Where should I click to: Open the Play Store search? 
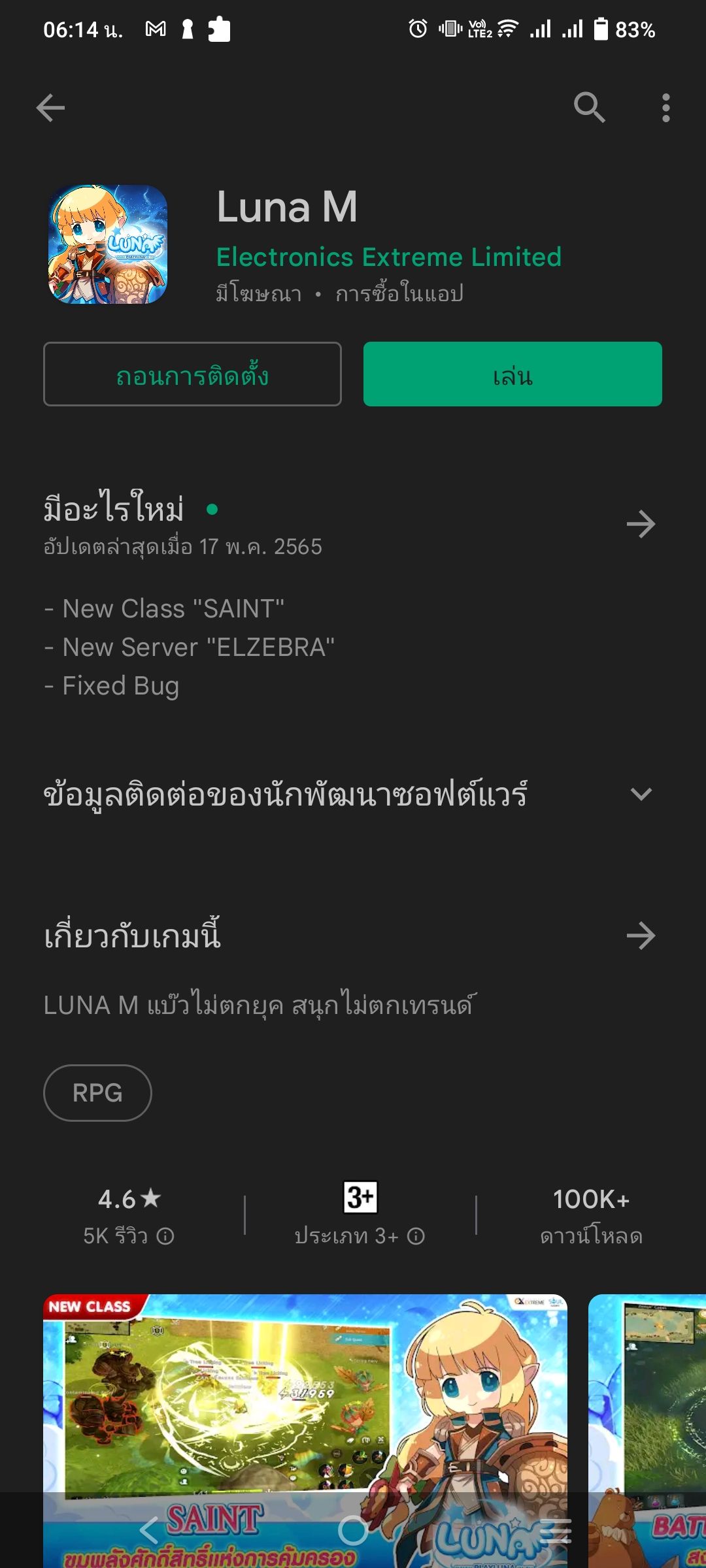[x=589, y=108]
